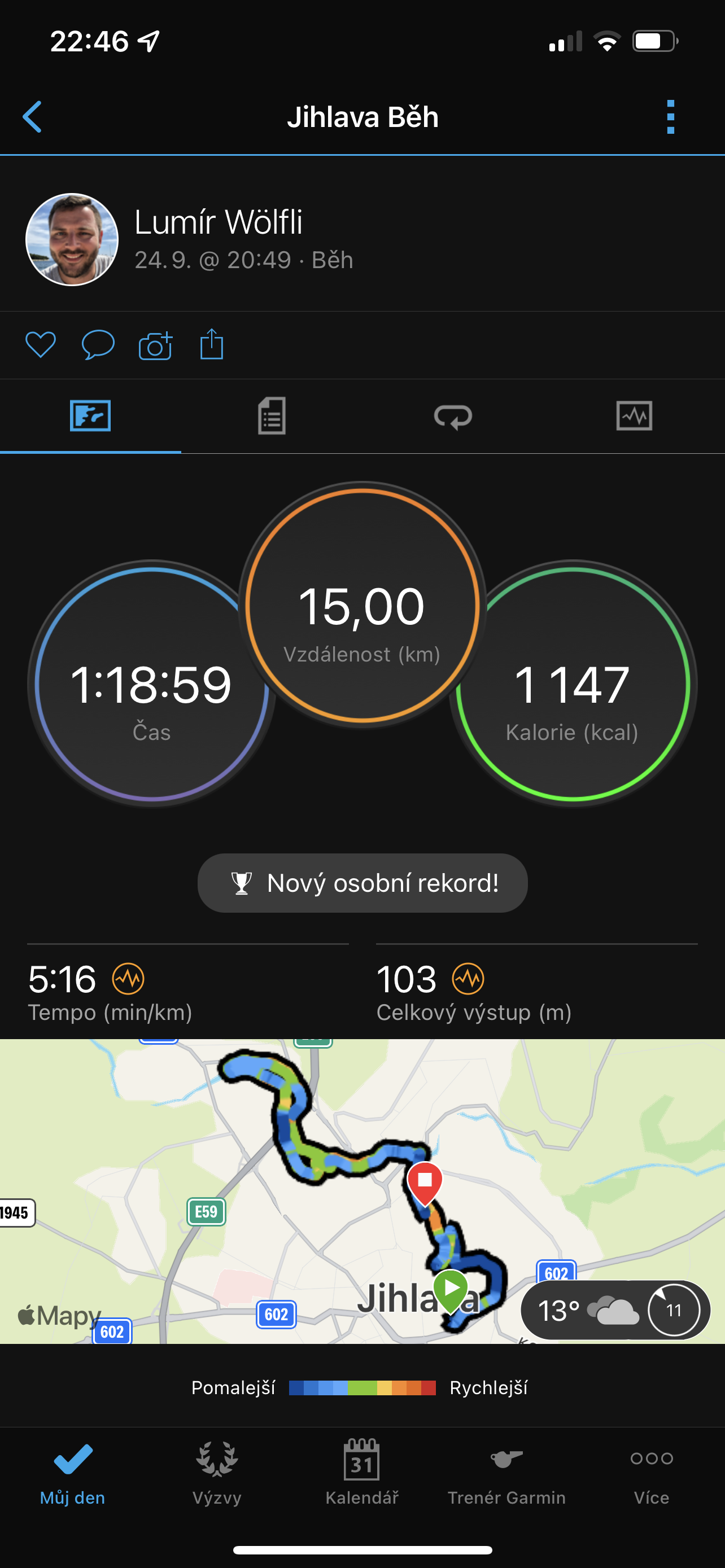
Task: Go back using the top-left arrow
Action: point(32,116)
